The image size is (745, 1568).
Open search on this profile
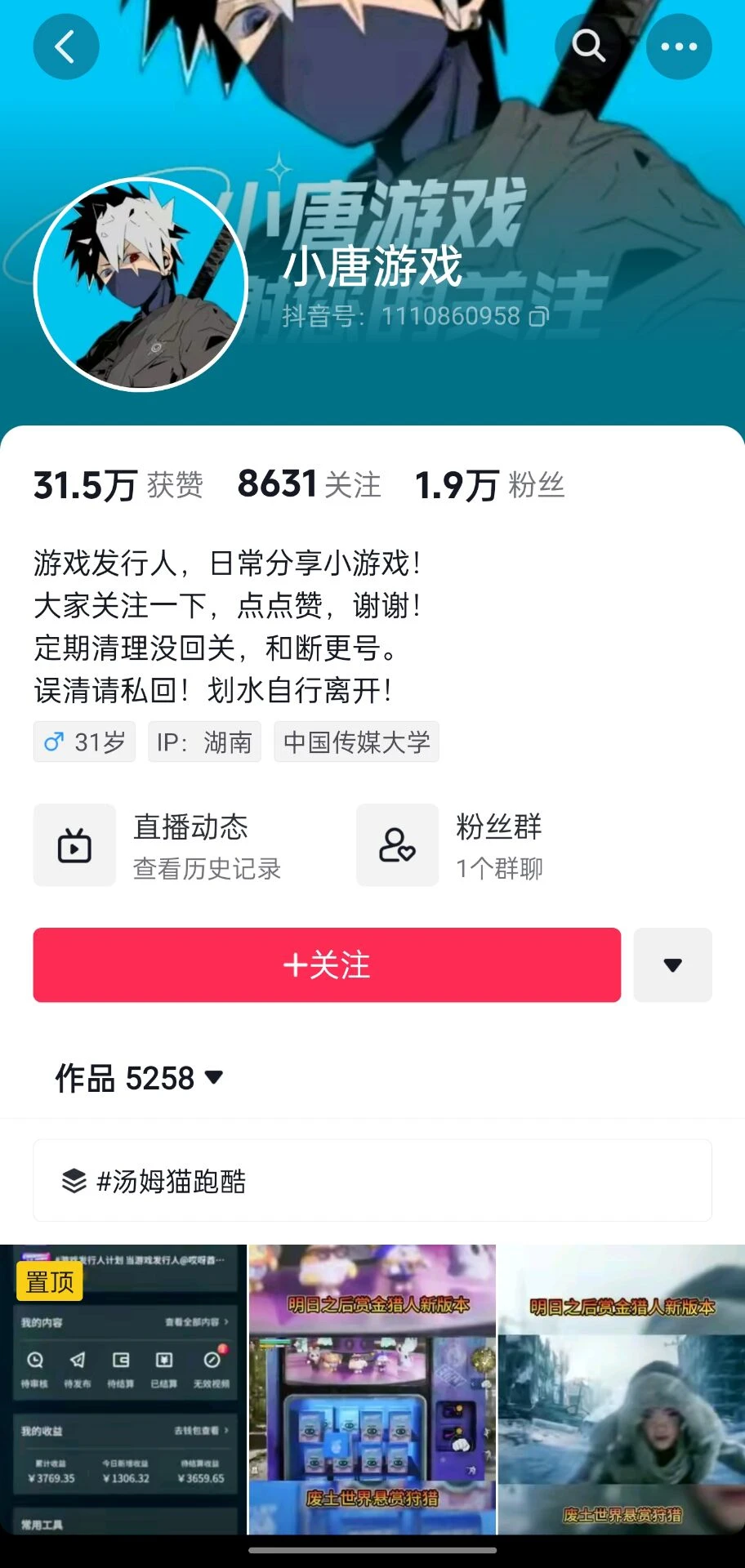[x=588, y=47]
